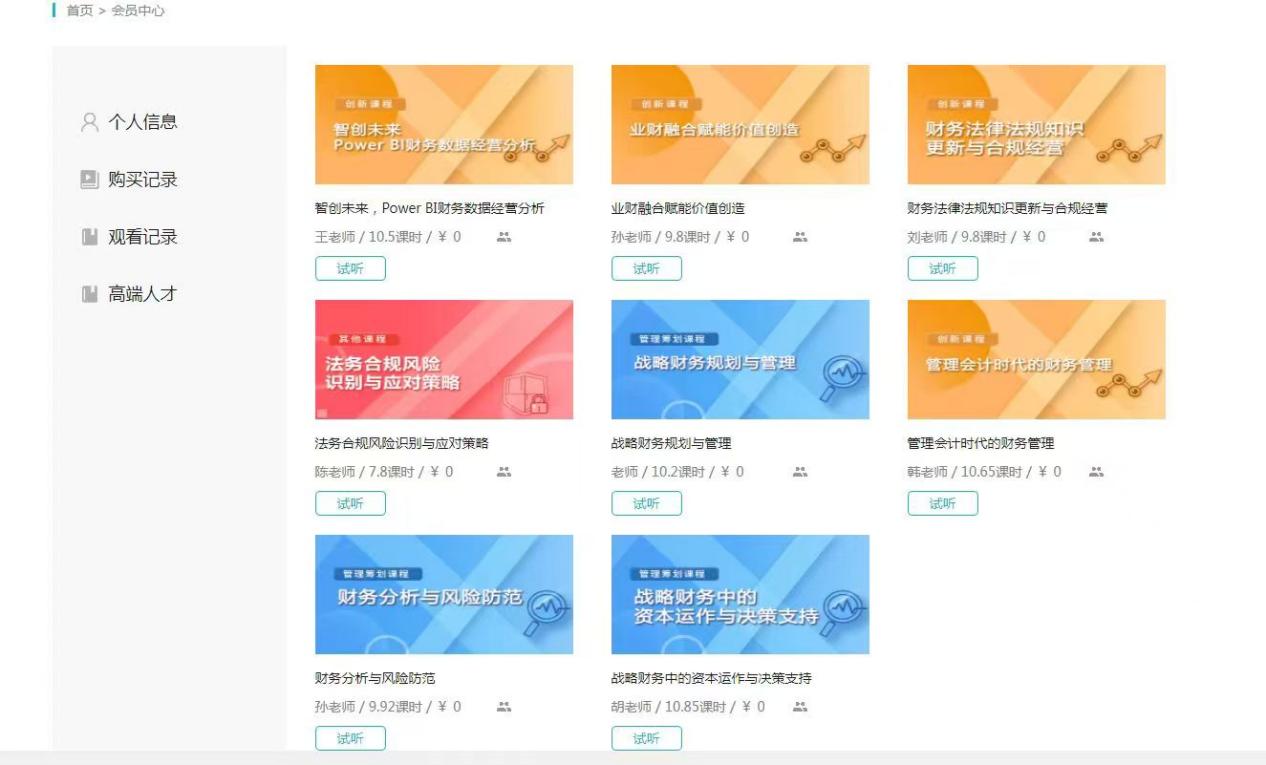The height and width of the screenshot is (765, 1266).
Task: Tap 试听 for 法务合规风险识别与应对策略
Action: coord(350,503)
